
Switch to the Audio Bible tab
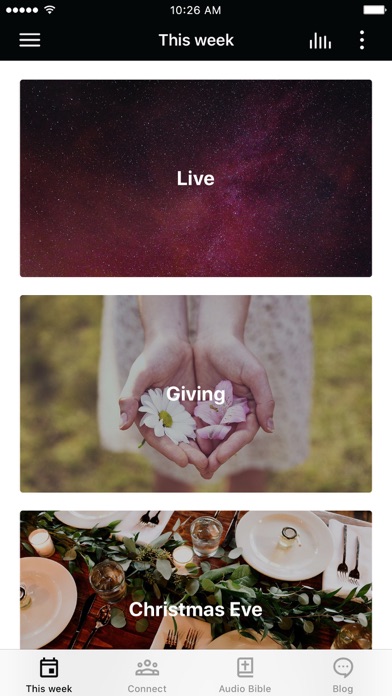[x=245, y=675]
